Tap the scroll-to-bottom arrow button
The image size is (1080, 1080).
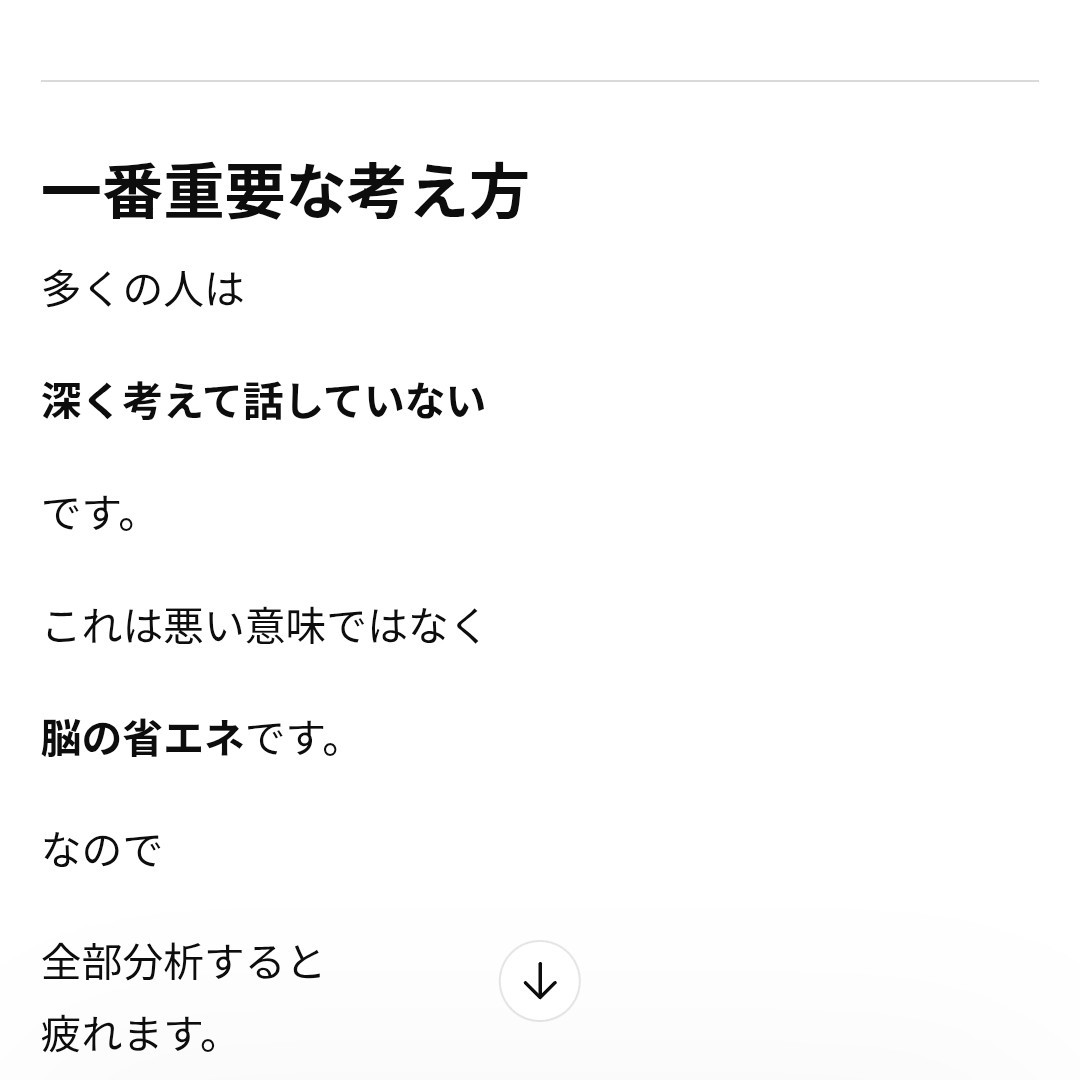[x=540, y=981]
